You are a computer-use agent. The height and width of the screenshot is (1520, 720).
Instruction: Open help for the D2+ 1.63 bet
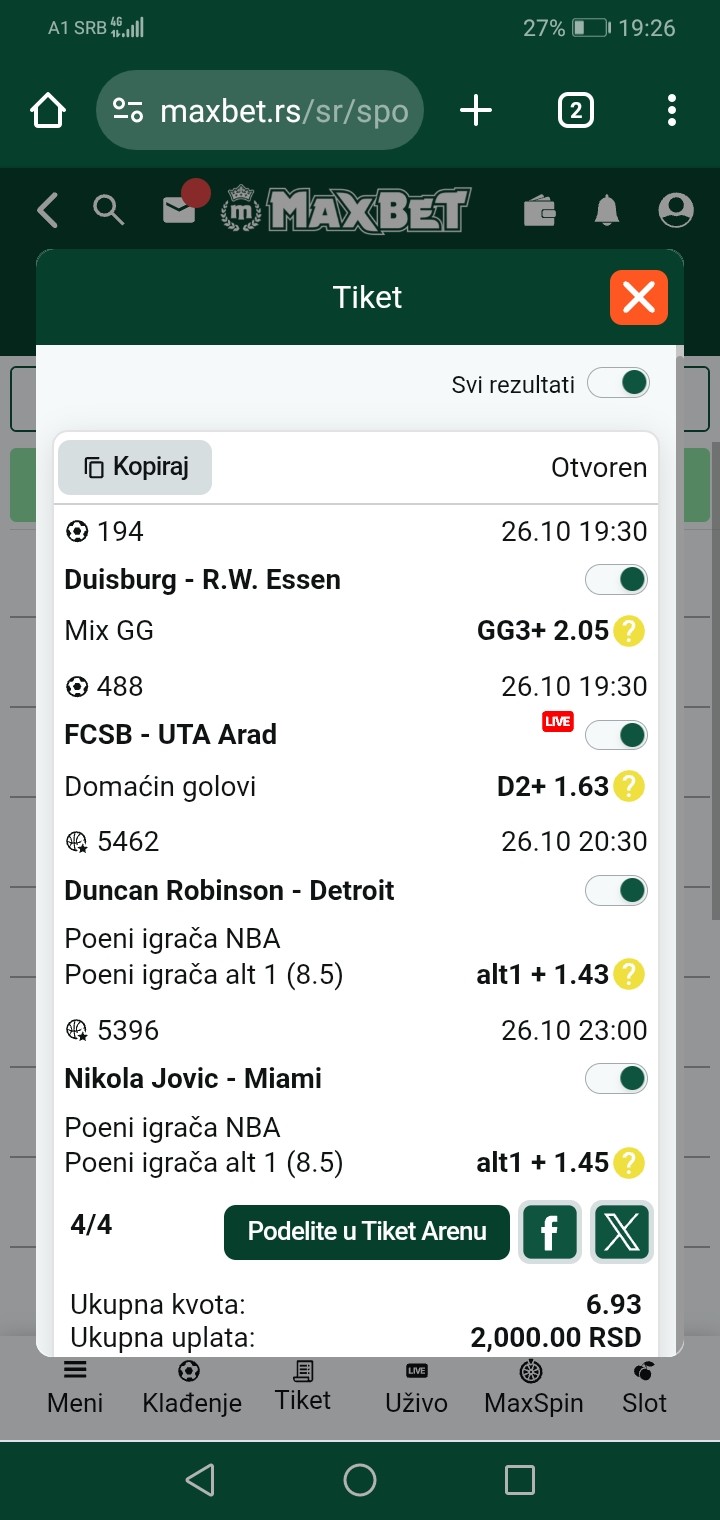click(x=629, y=787)
